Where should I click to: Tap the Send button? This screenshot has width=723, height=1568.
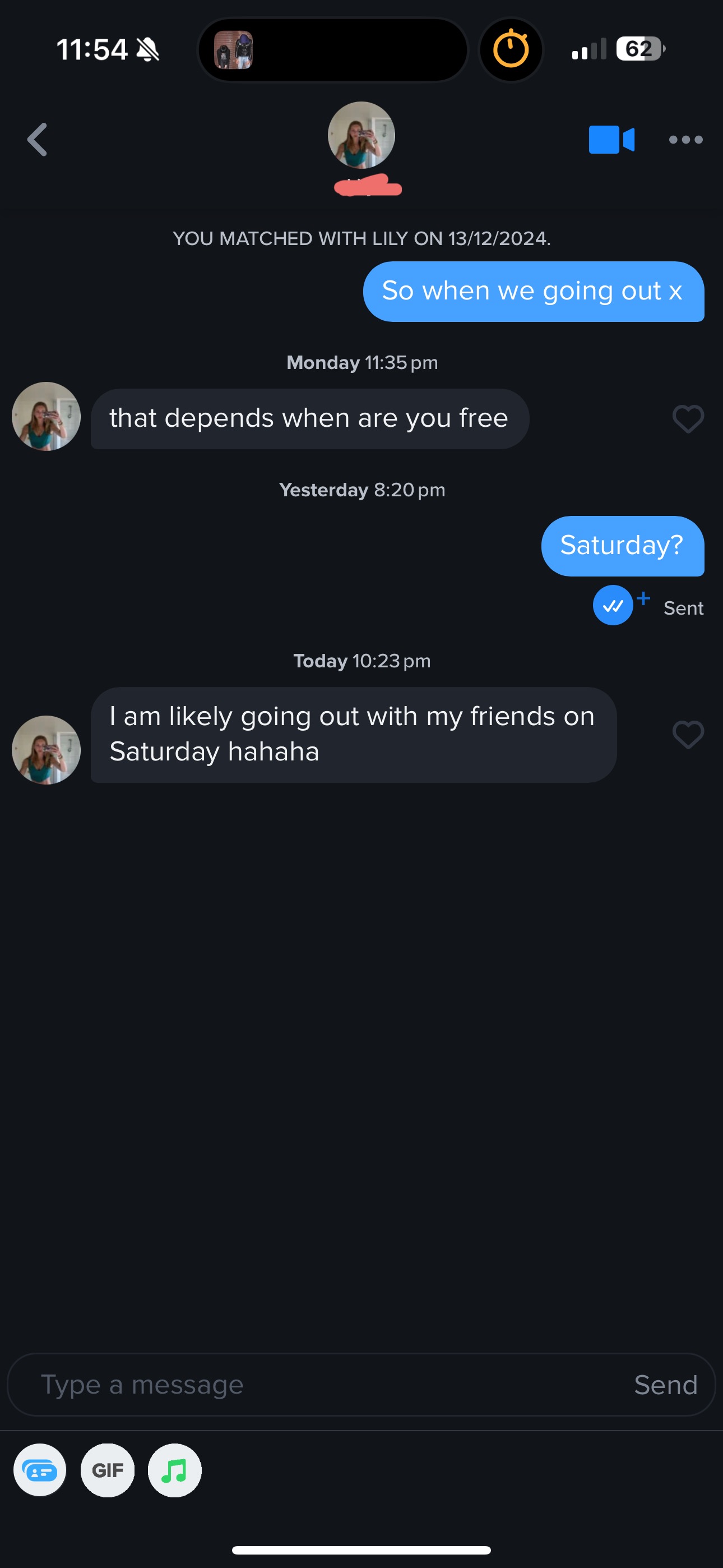tap(665, 1385)
